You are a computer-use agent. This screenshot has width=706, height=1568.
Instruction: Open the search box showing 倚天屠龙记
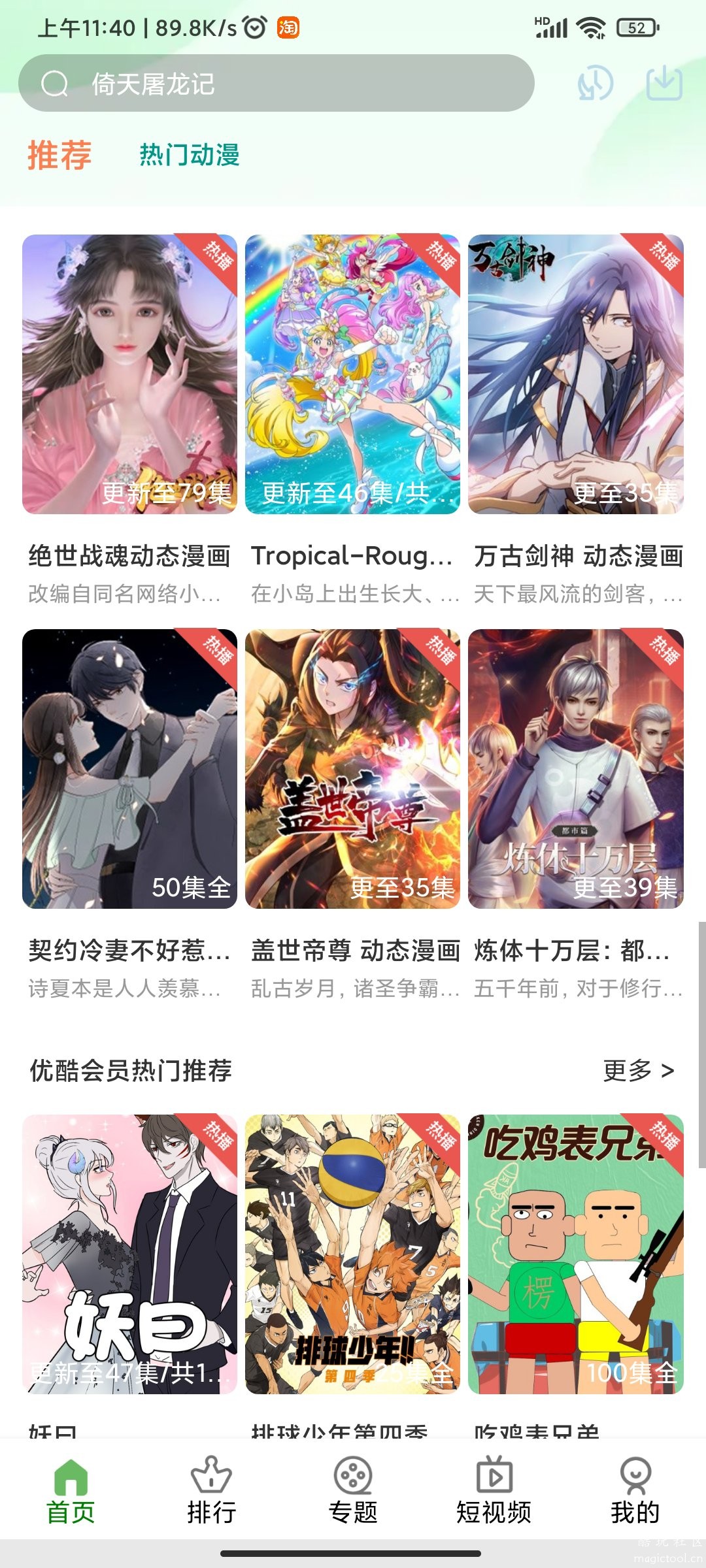pos(276,84)
